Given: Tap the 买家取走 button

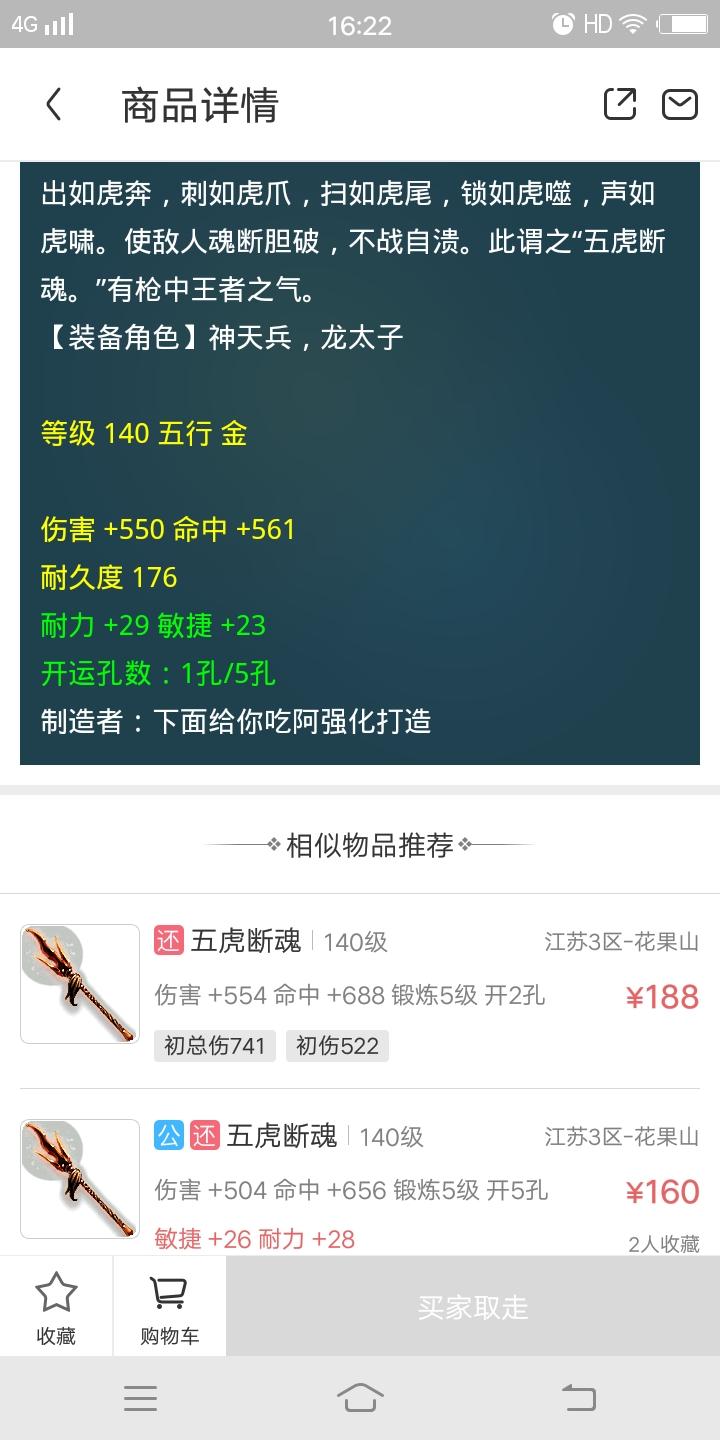Looking at the screenshot, I should pos(472,1307).
